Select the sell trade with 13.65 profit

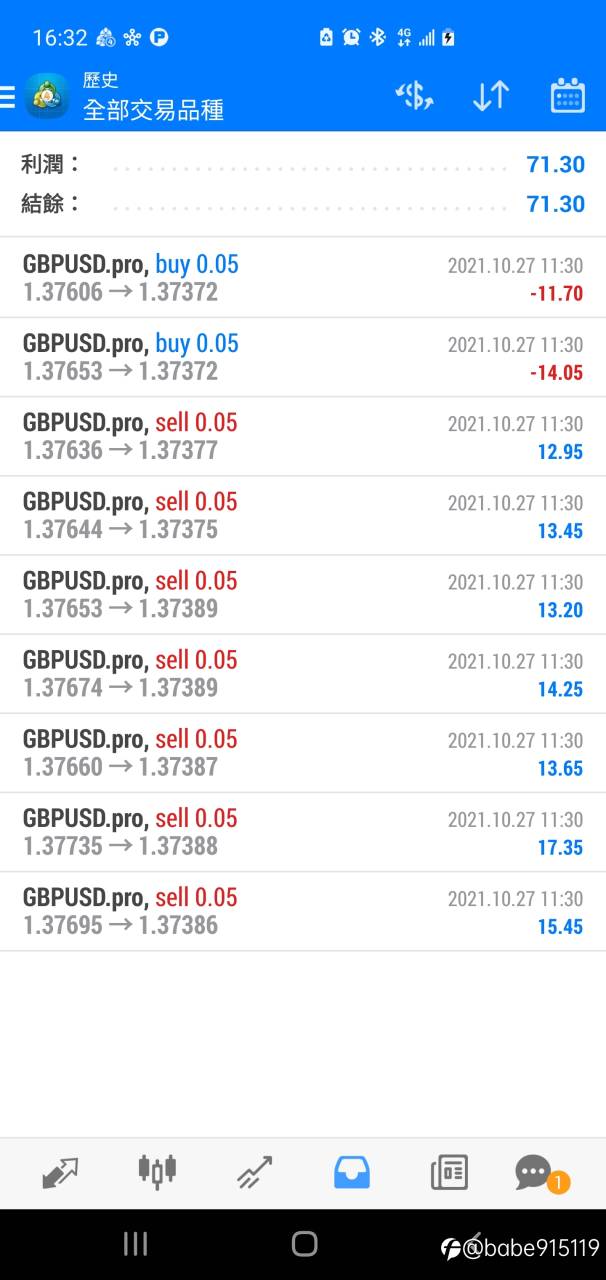(303, 752)
